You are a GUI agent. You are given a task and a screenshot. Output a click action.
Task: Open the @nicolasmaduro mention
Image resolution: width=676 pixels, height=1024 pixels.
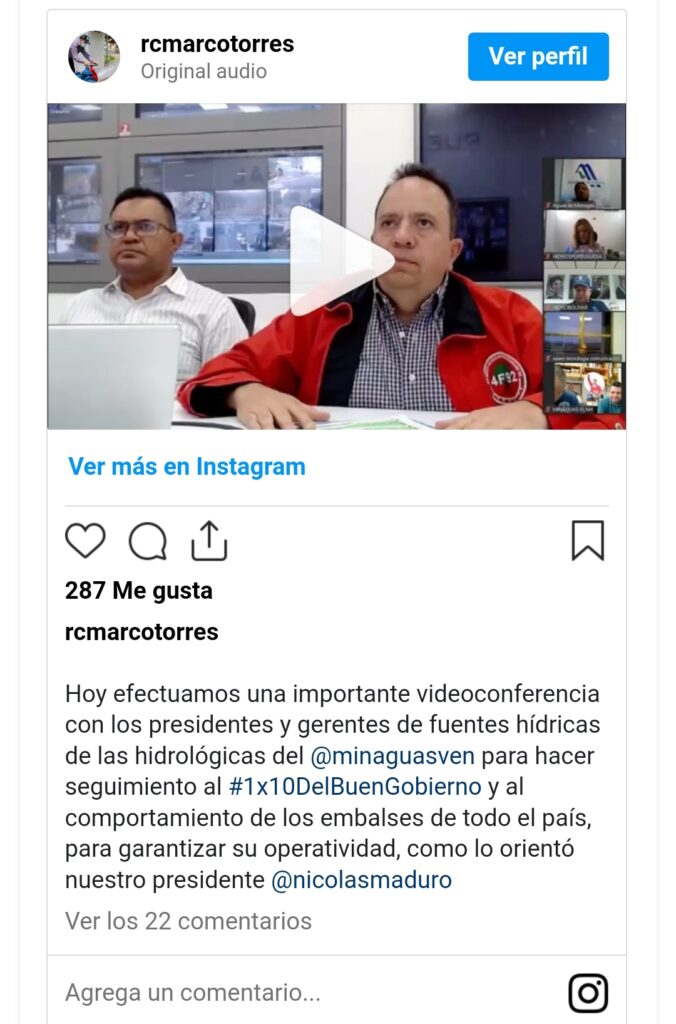[x=361, y=880]
